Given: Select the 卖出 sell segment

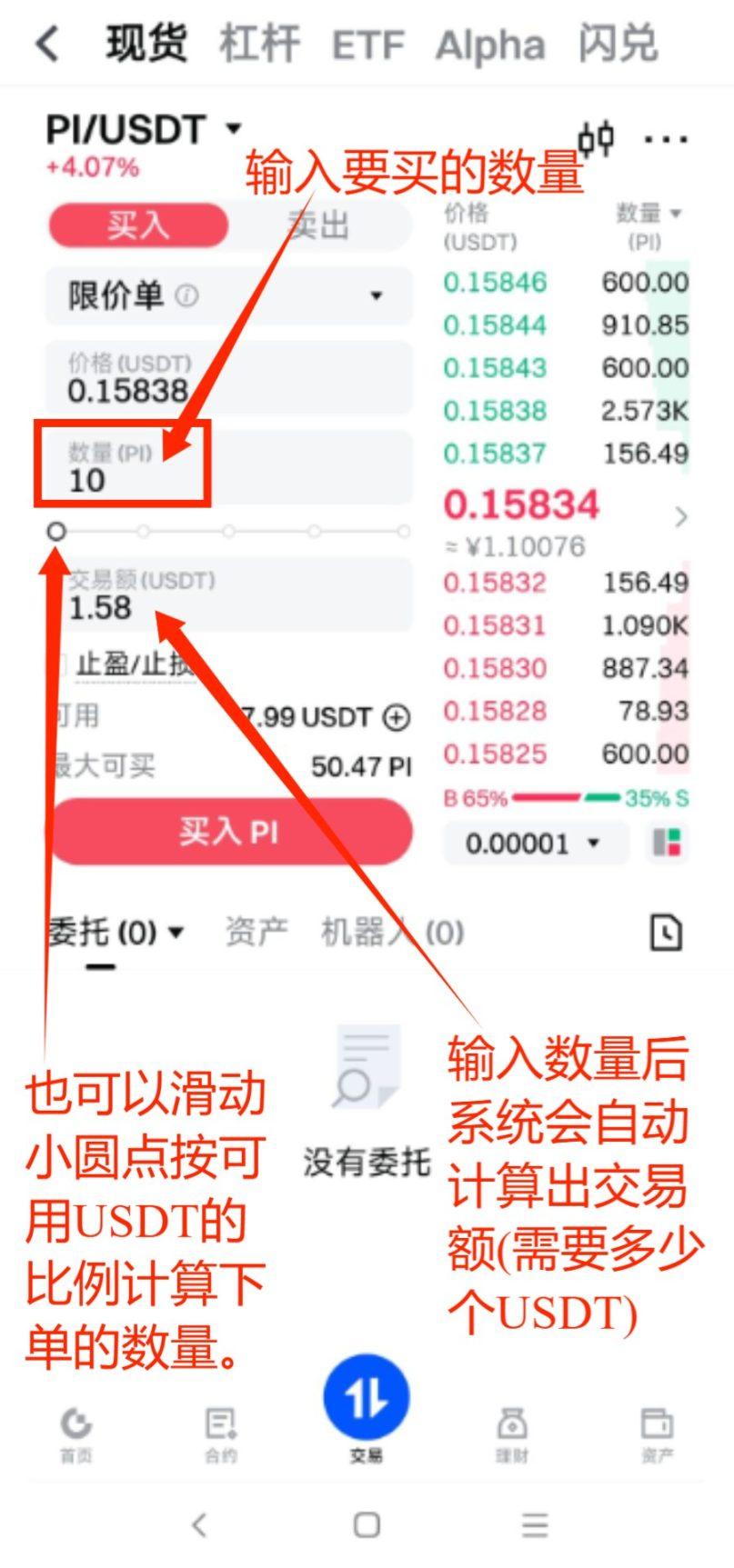Looking at the screenshot, I should click(318, 225).
